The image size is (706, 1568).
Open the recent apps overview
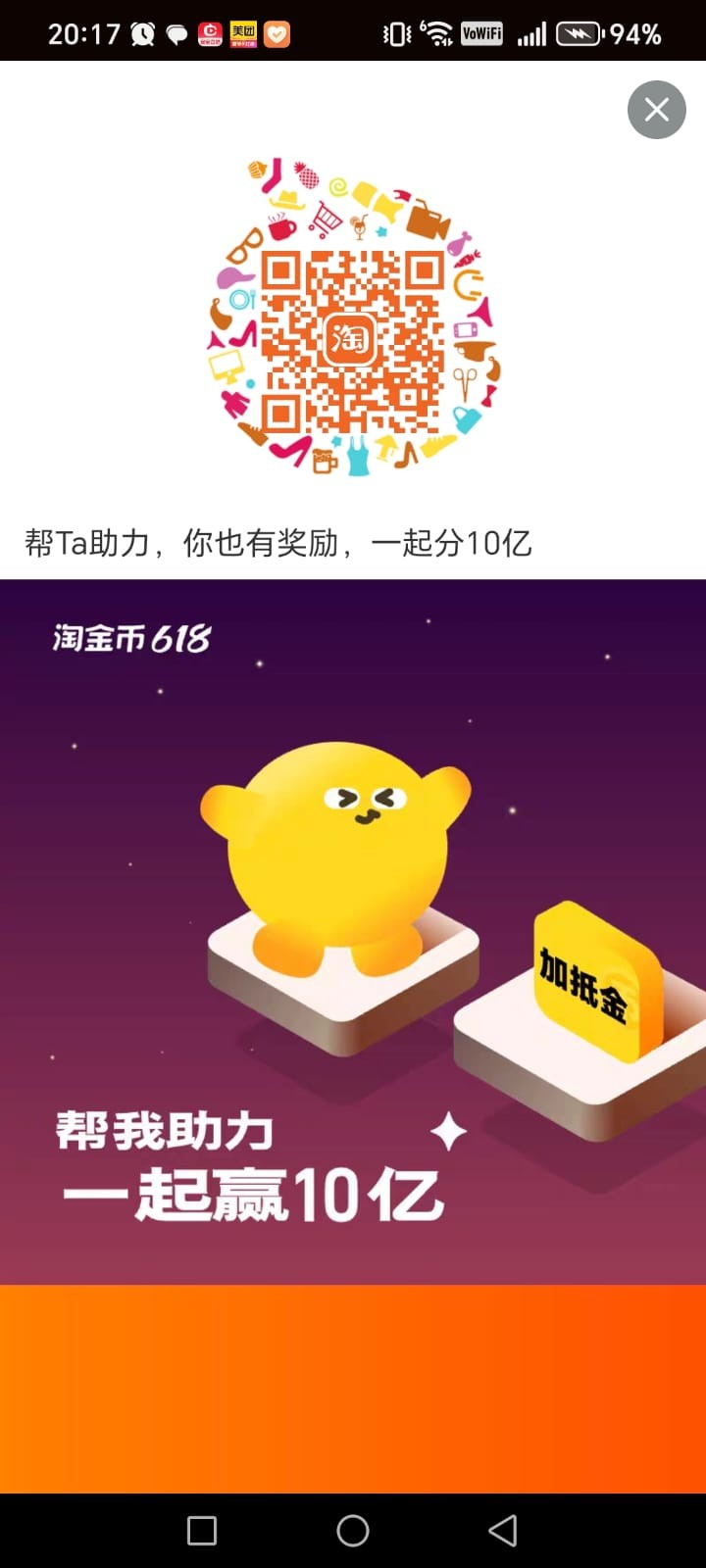coord(202,1530)
